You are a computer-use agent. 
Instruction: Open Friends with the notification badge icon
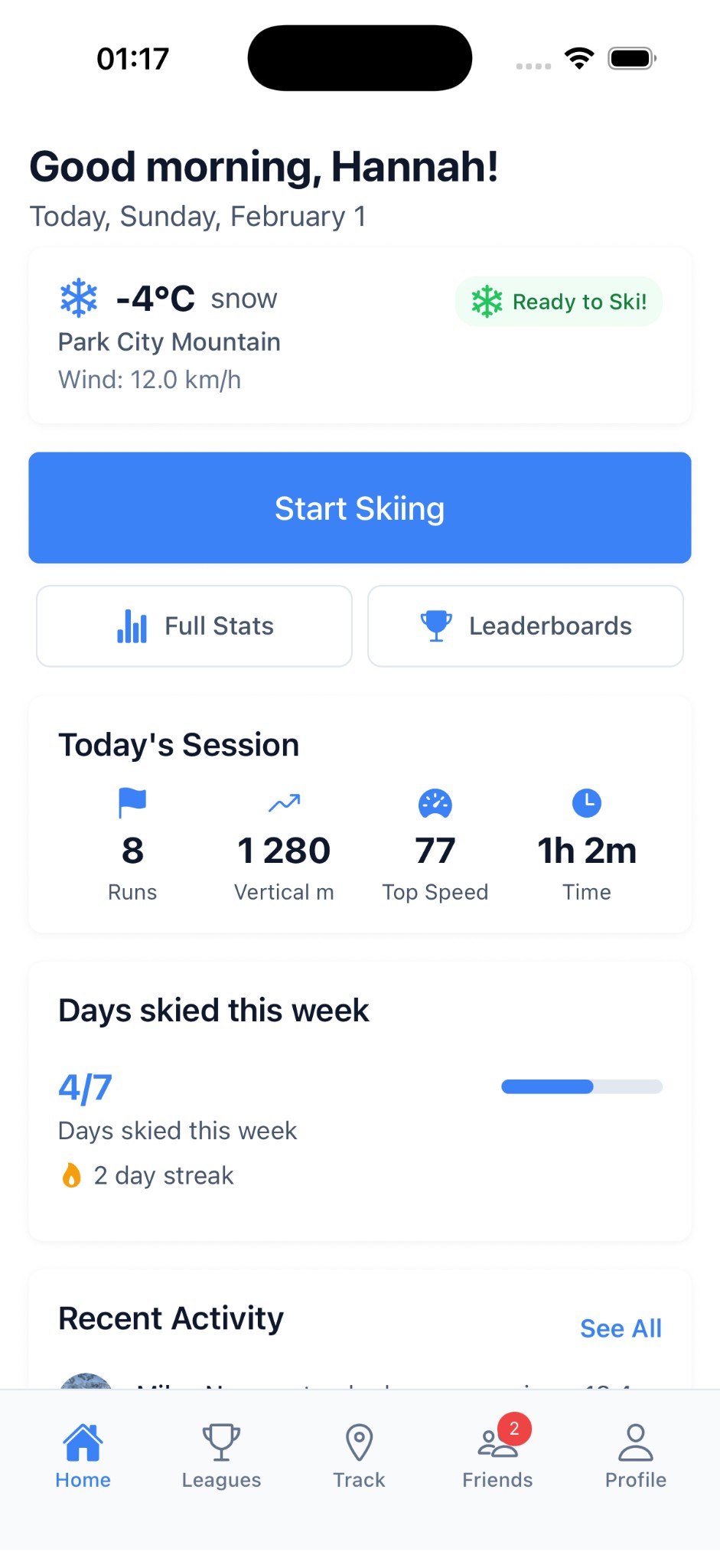click(x=497, y=1445)
